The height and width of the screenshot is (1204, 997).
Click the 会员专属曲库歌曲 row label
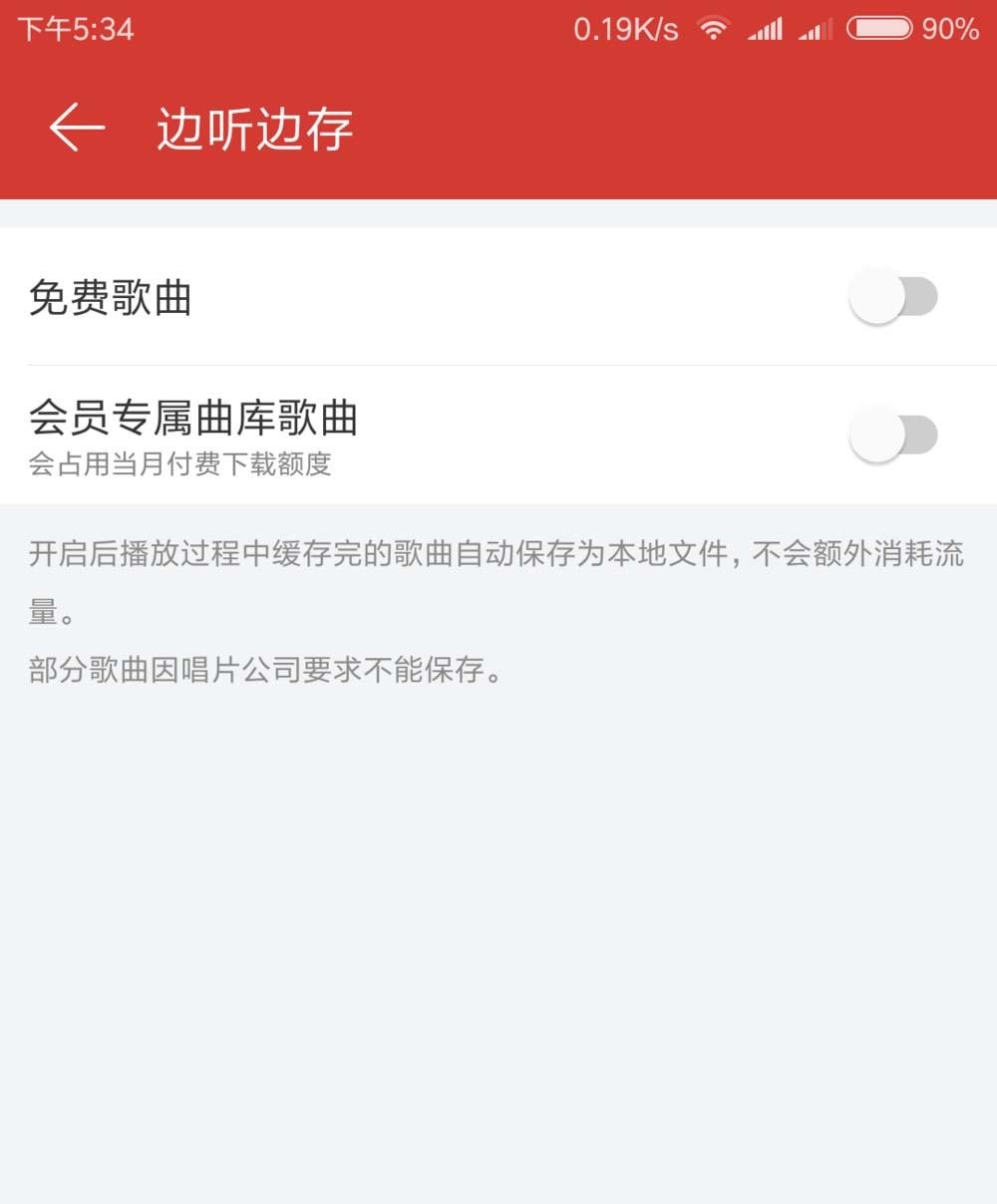[x=195, y=420]
